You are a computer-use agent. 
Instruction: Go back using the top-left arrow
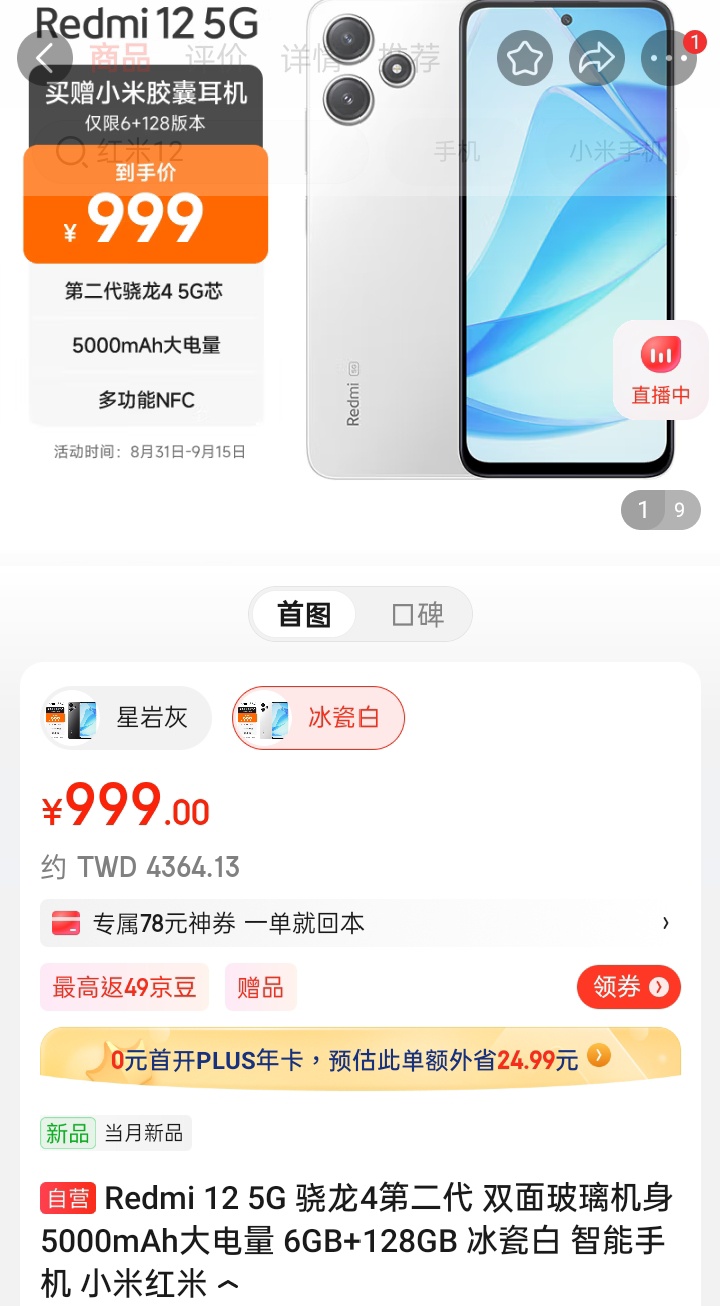click(45, 58)
